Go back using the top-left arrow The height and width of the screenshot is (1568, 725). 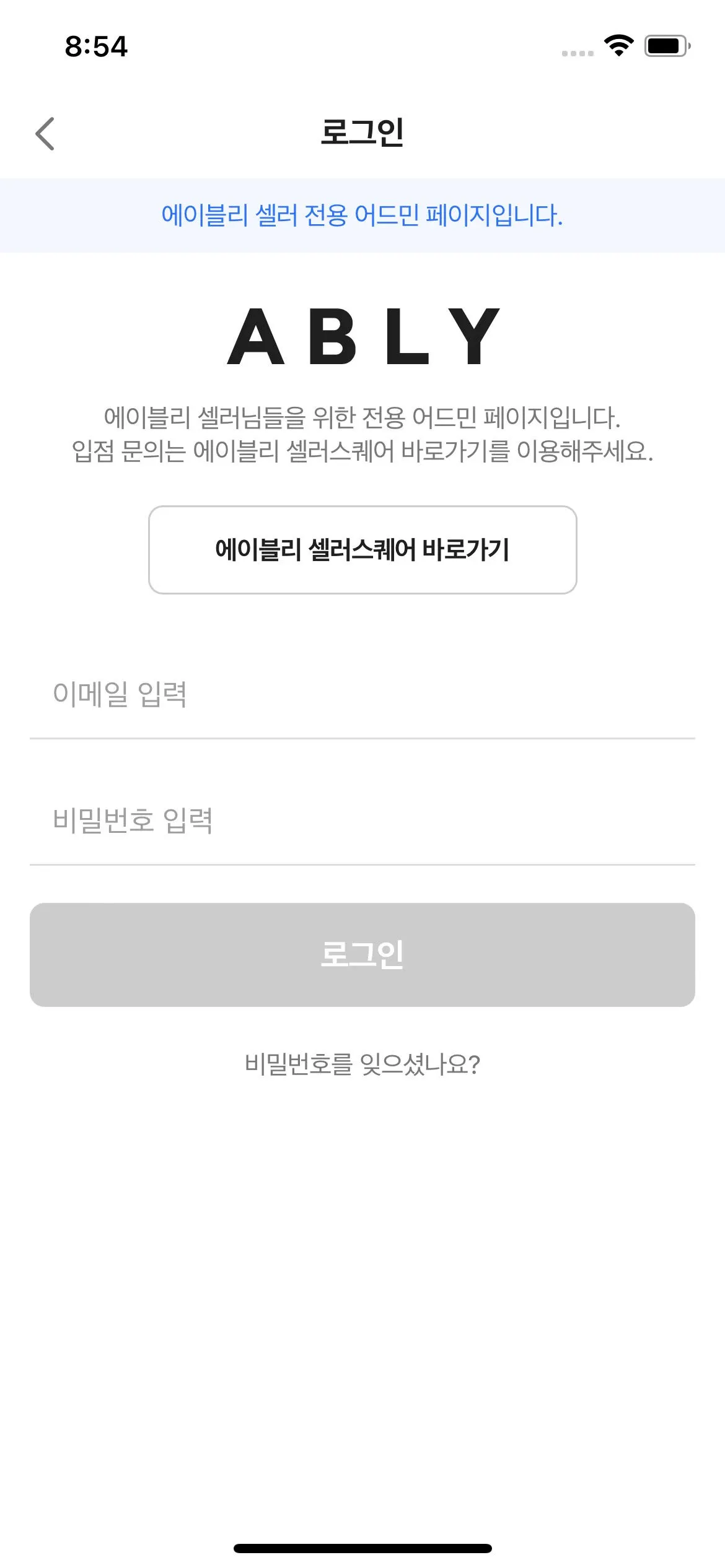[x=45, y=133]
